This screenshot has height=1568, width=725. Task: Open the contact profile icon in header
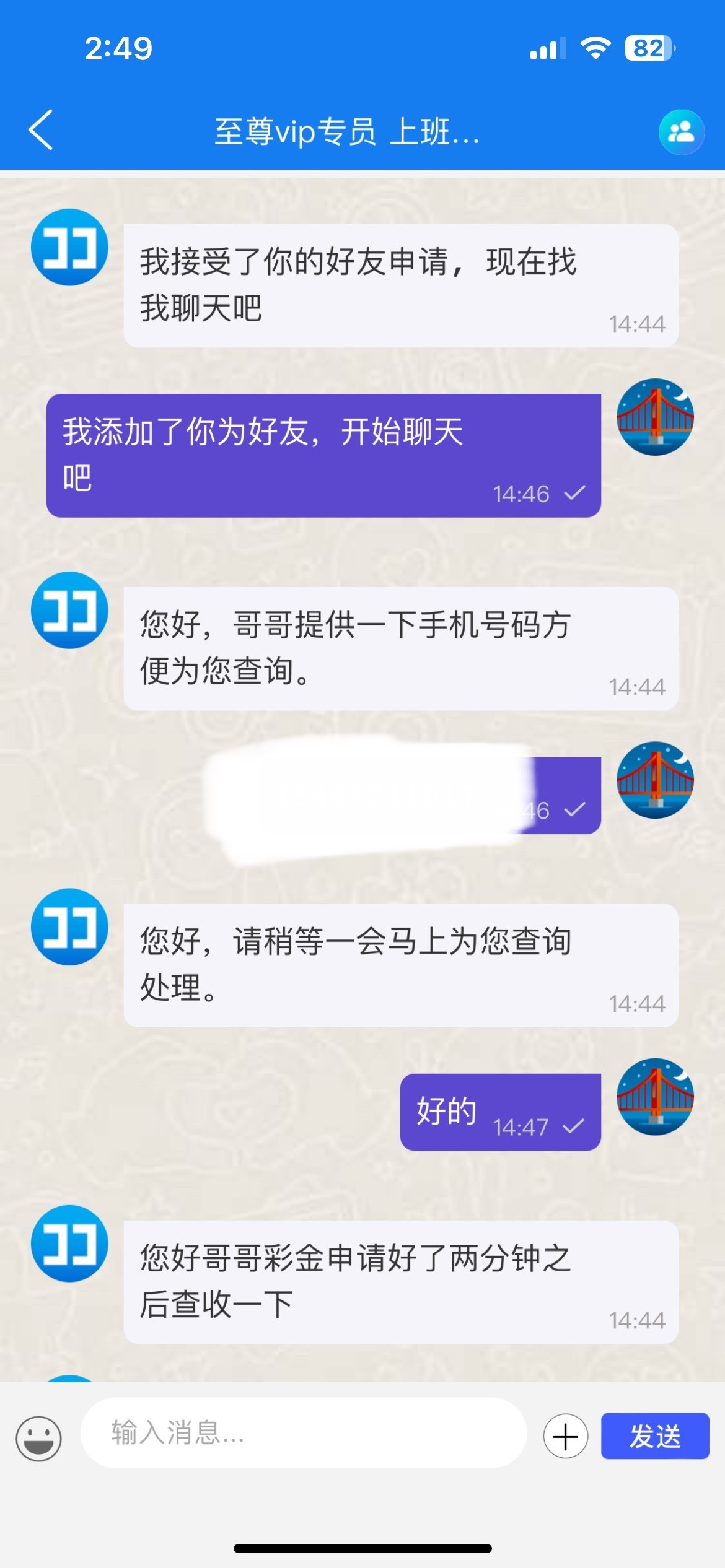point(681,132)
